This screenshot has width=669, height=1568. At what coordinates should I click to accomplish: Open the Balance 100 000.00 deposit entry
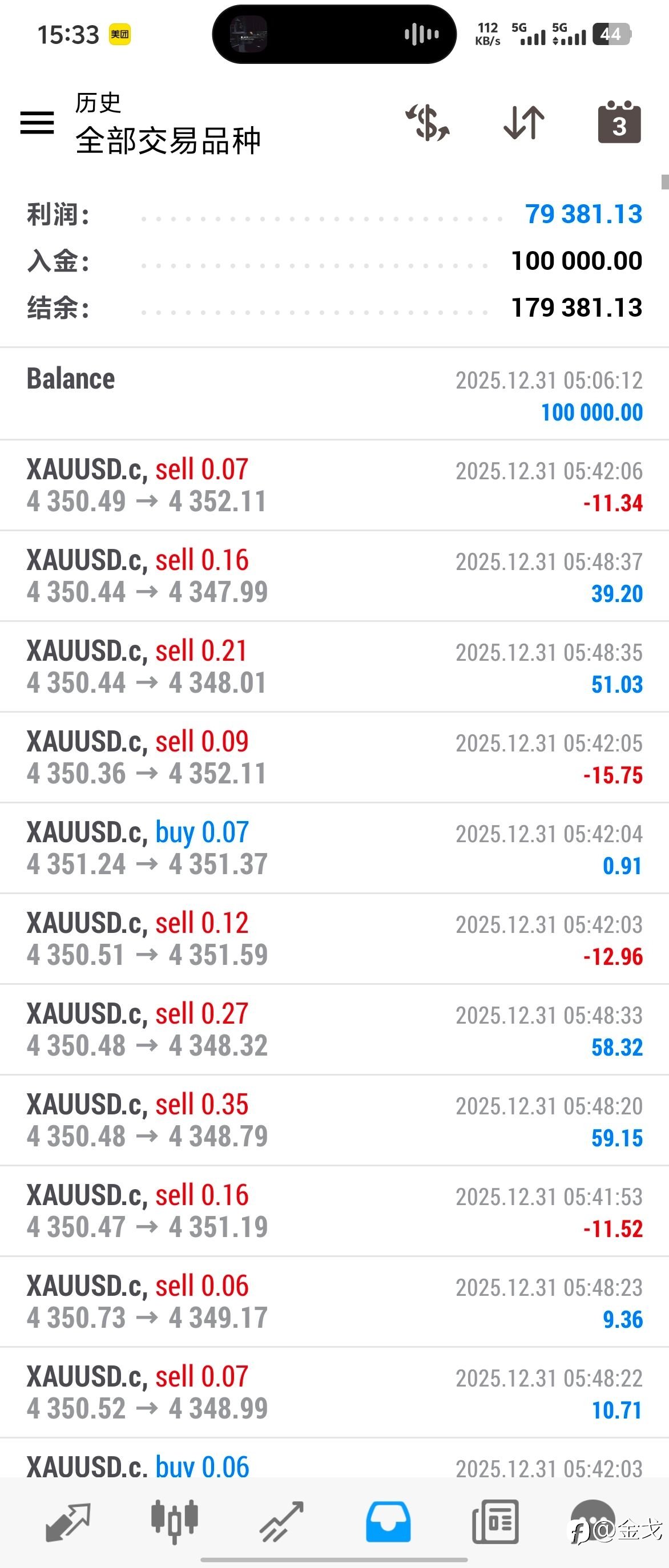click(334, 394)
